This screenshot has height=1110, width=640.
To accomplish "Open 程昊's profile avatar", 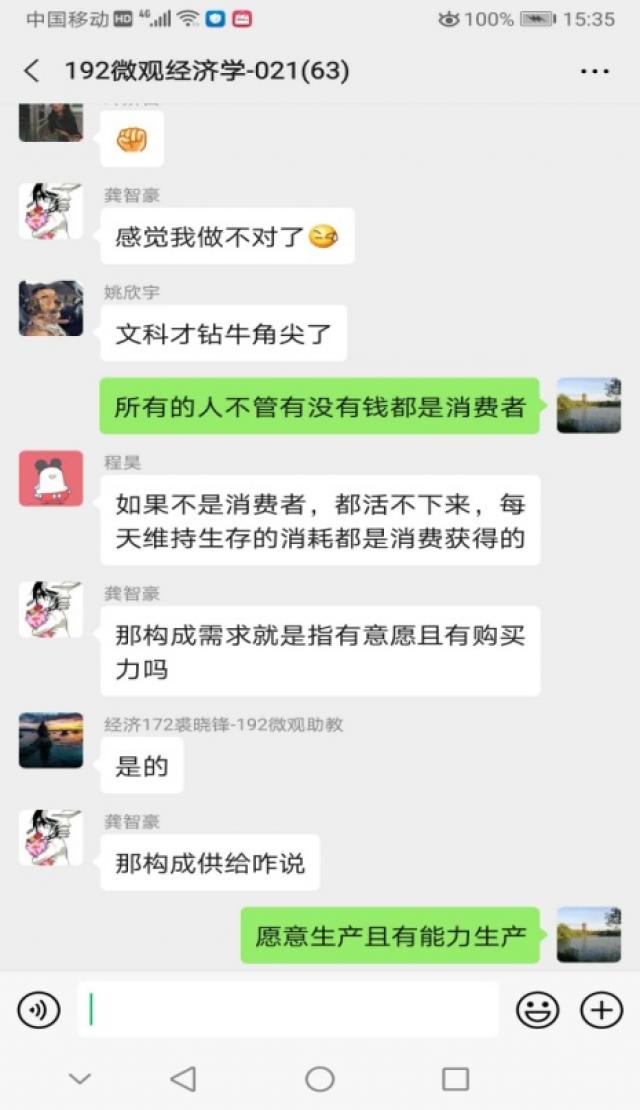I will click(x=51, y=478).
